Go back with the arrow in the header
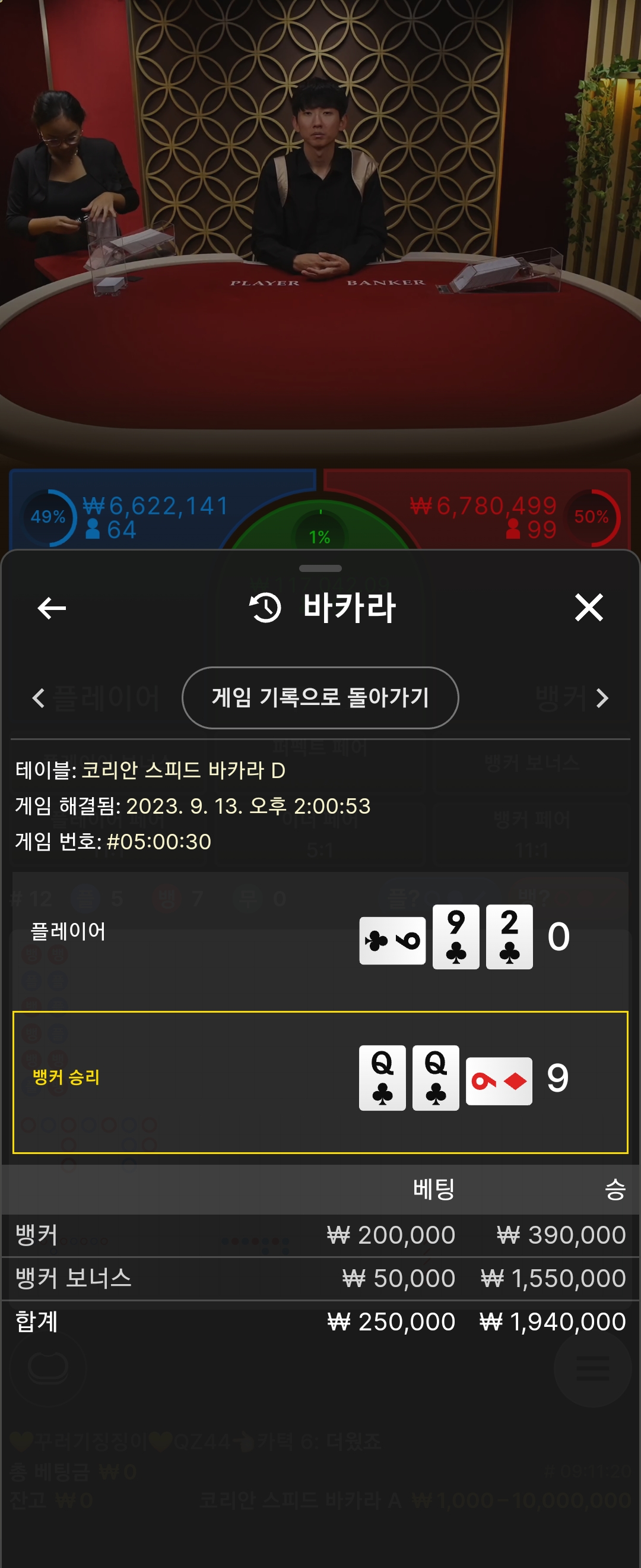 (x=52, y=608)
